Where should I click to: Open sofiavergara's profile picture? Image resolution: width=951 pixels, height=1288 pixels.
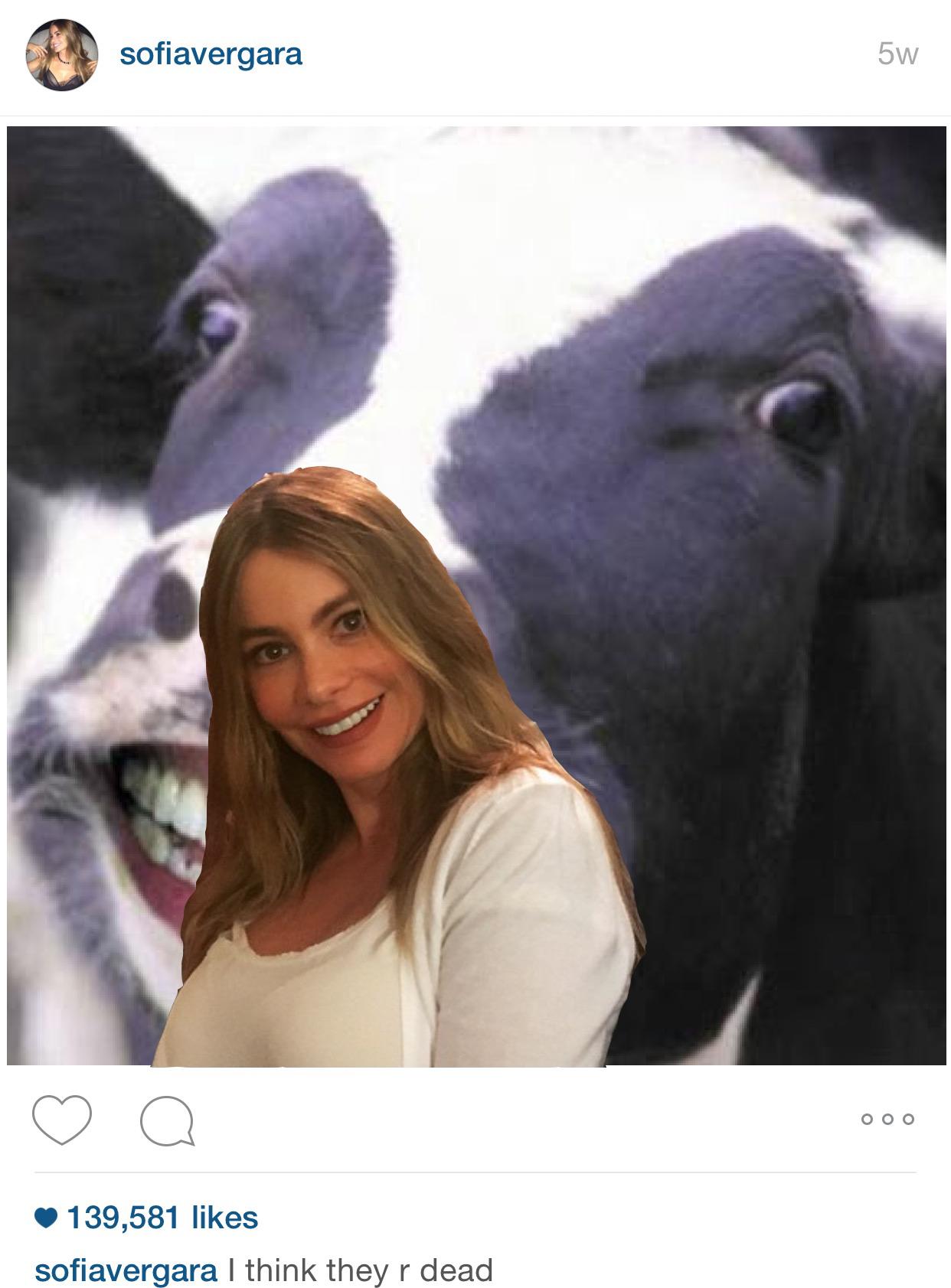pos(61,54)
